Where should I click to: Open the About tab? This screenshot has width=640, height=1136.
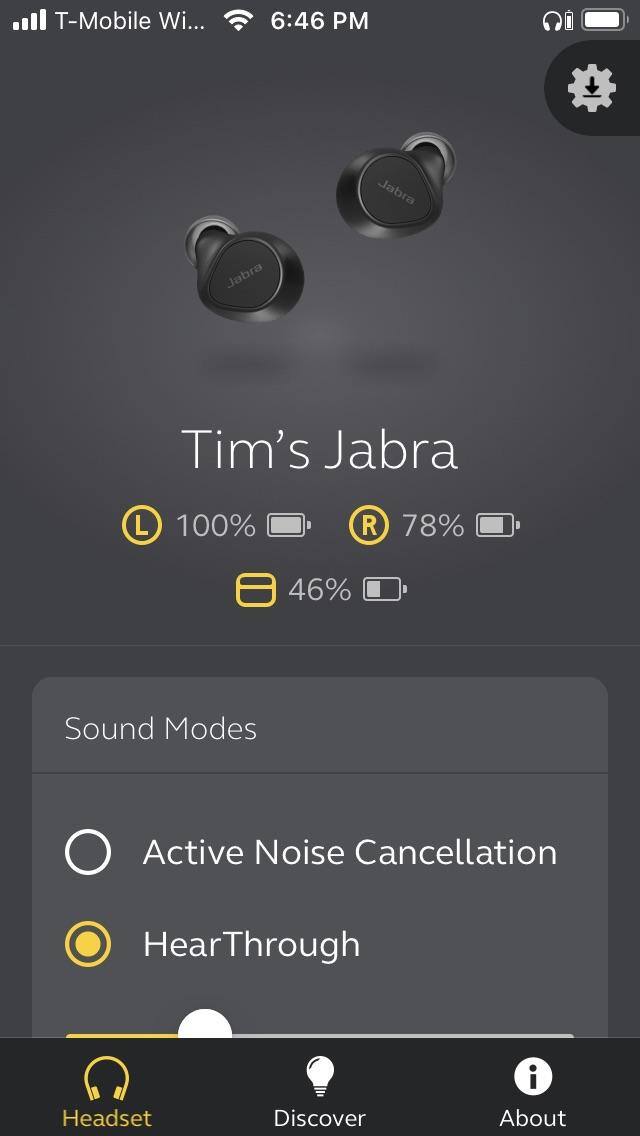click(532, 1092)
